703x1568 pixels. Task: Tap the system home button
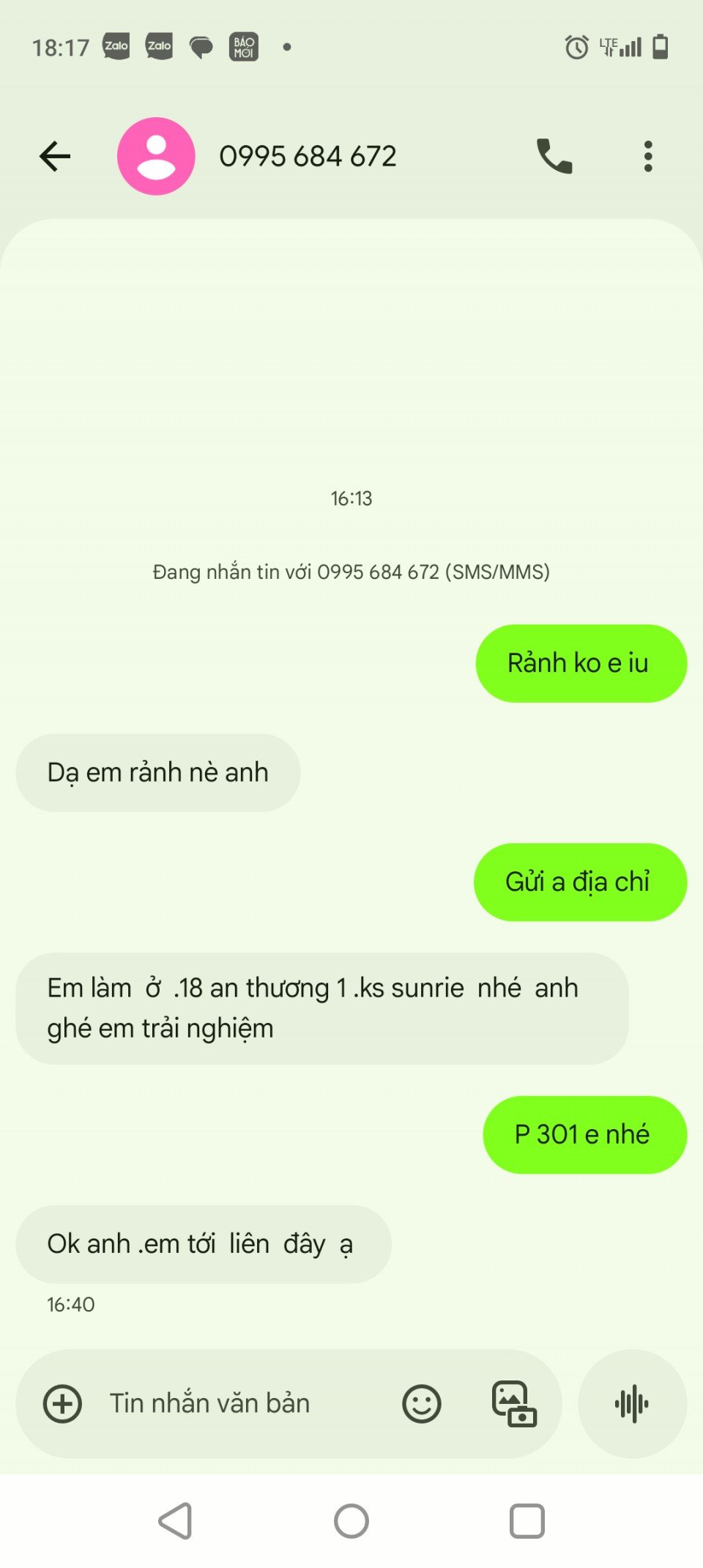click(351, 1521)
